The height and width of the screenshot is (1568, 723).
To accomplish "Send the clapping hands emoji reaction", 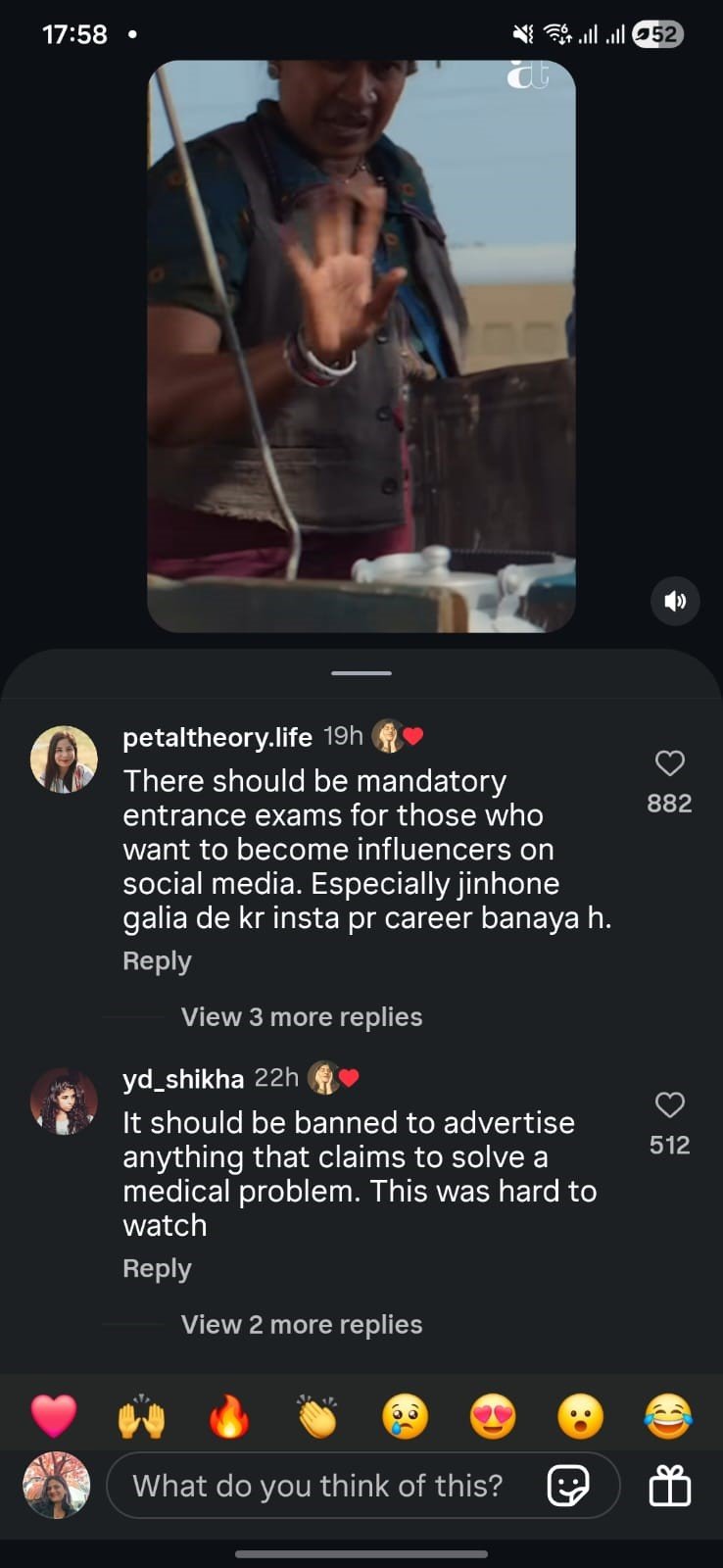I will point(316,1417).
